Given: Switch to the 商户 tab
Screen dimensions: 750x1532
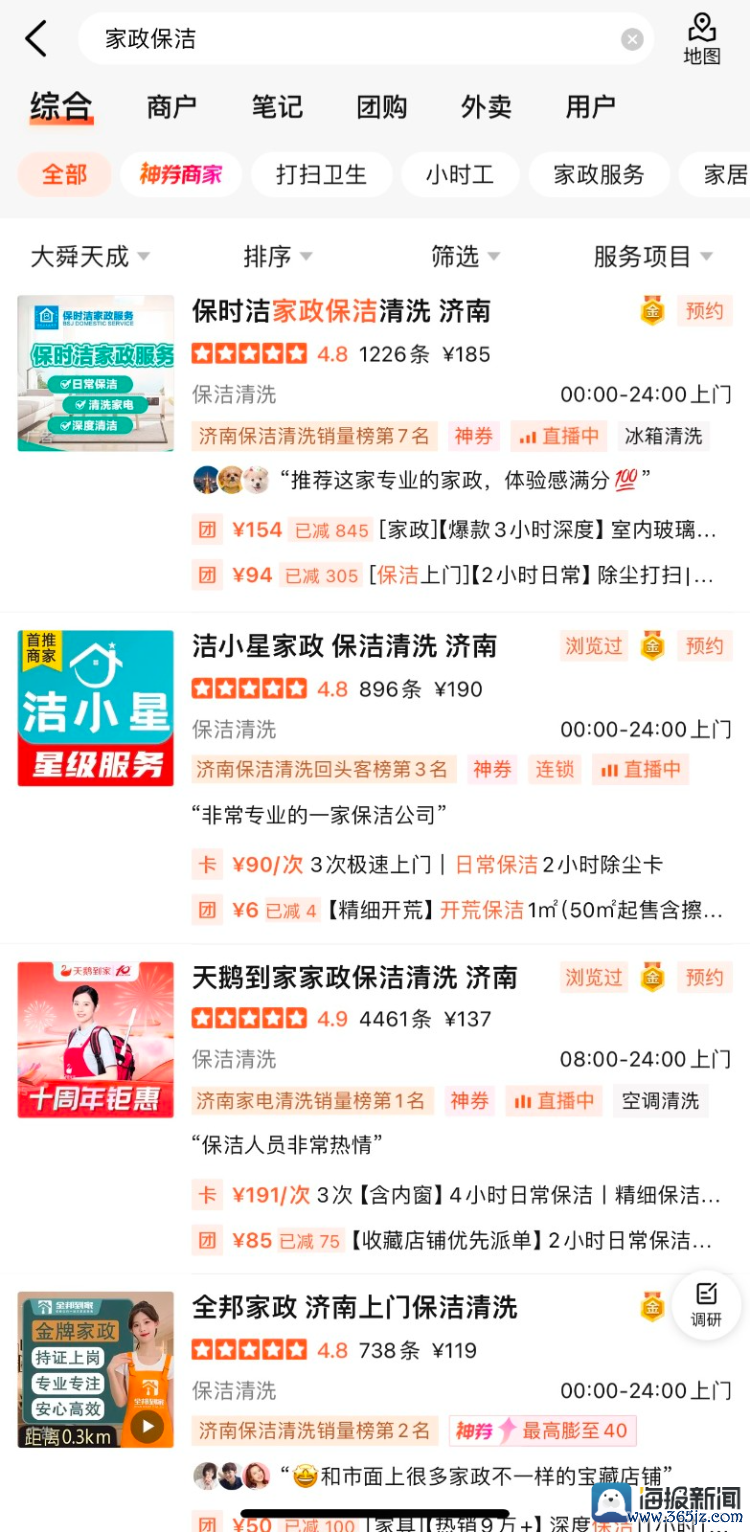Looking at the screenshot, I should 172,107.
